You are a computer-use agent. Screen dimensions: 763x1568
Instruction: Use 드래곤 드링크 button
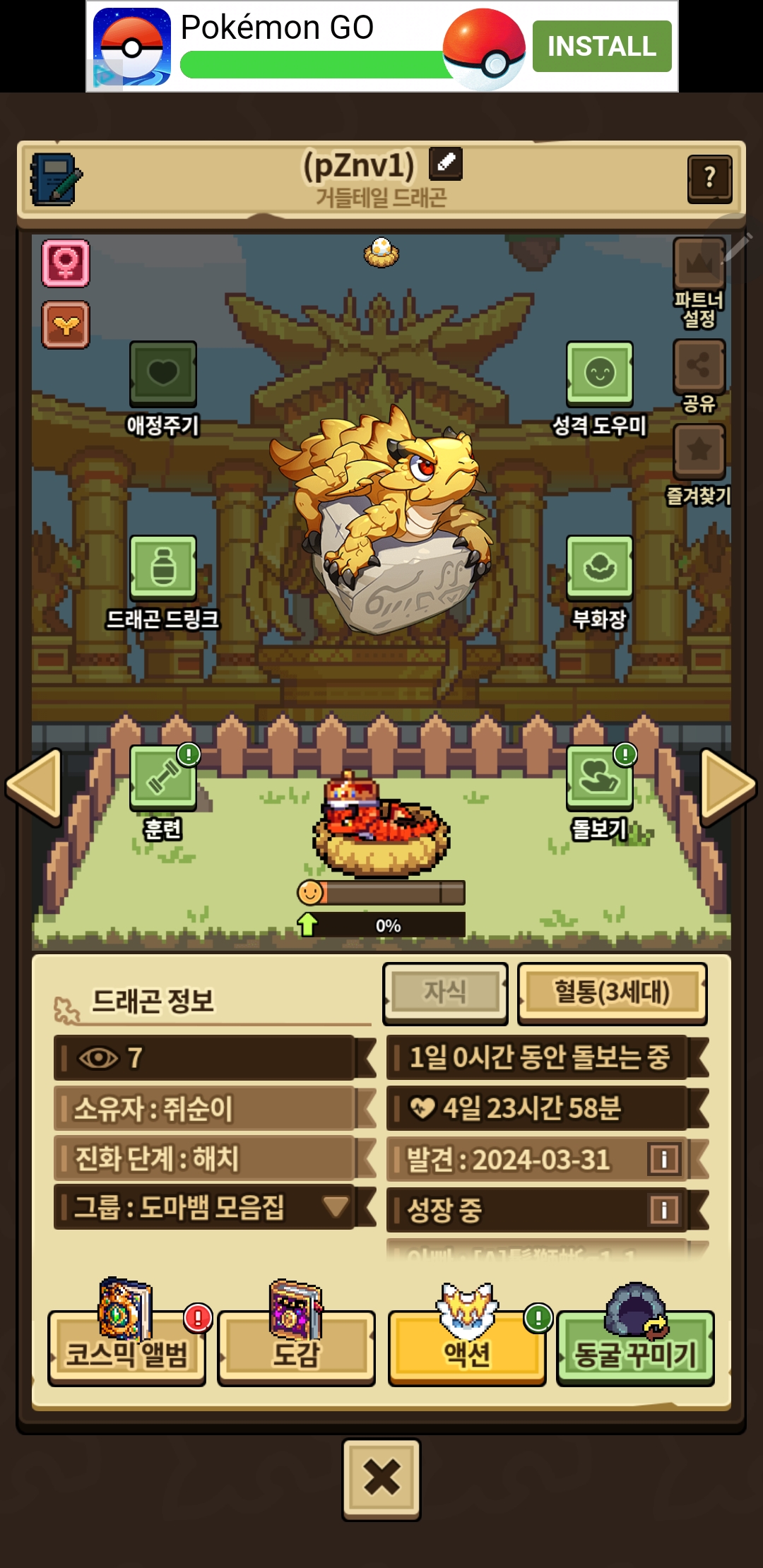162,569
